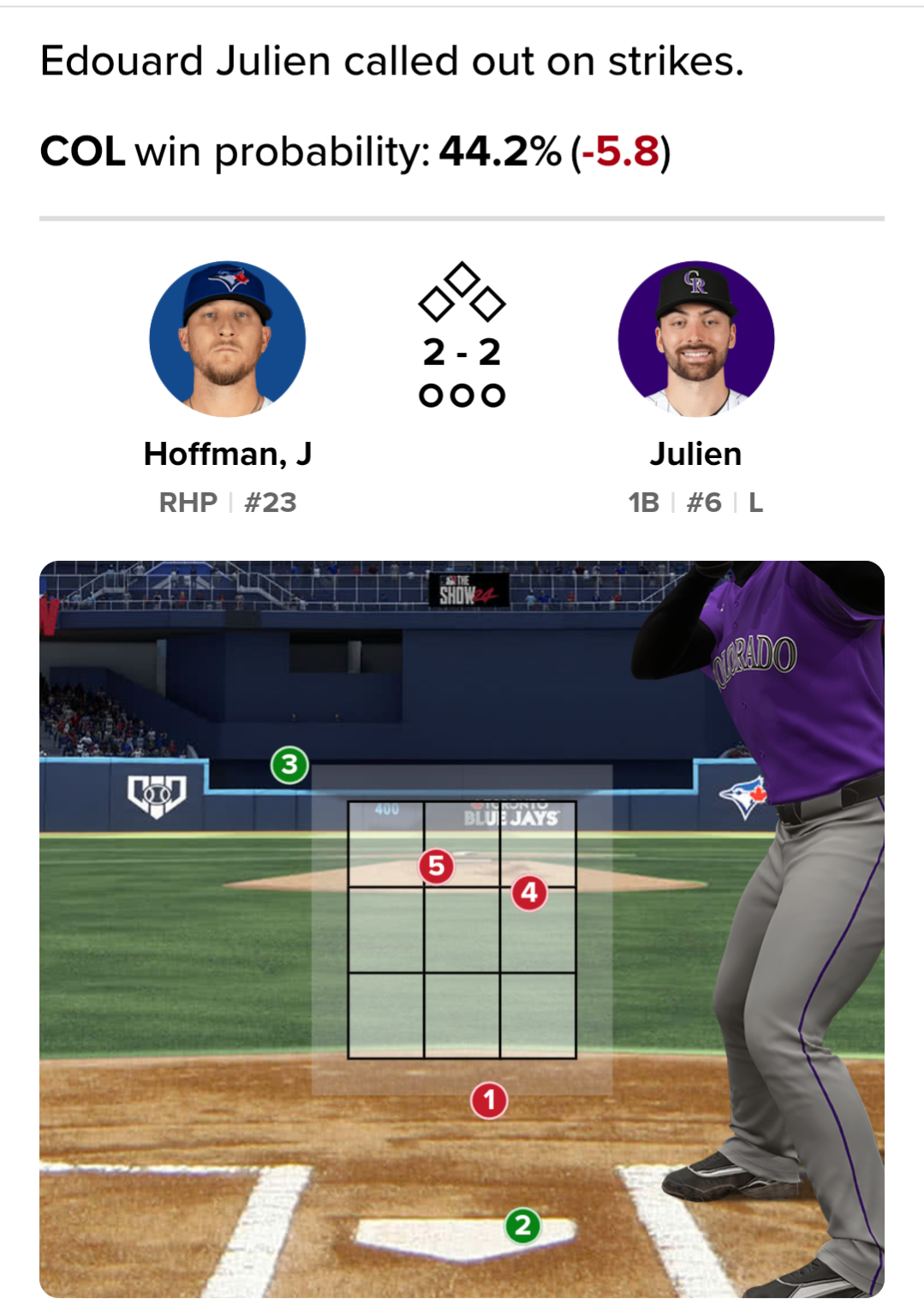Select pitch marker number 4

click(x=529, y=893)
